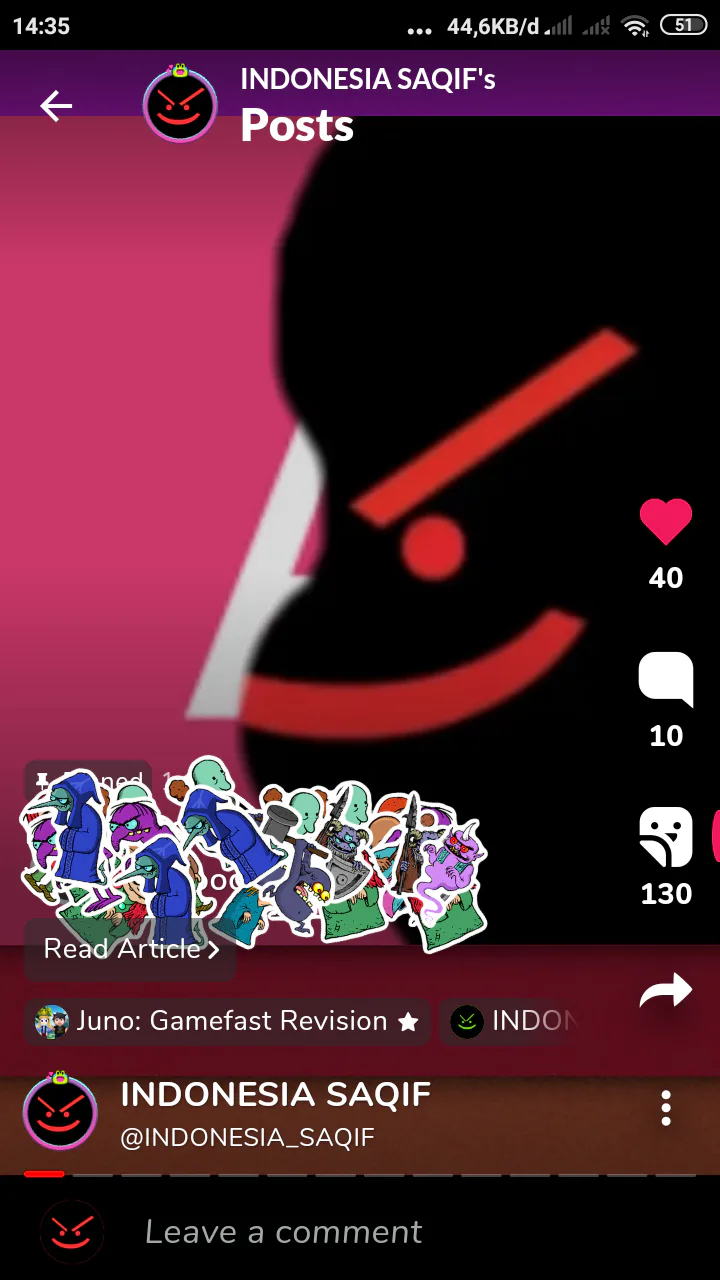
Task: Open the sticker reactions icon
Action: [666, 837]
